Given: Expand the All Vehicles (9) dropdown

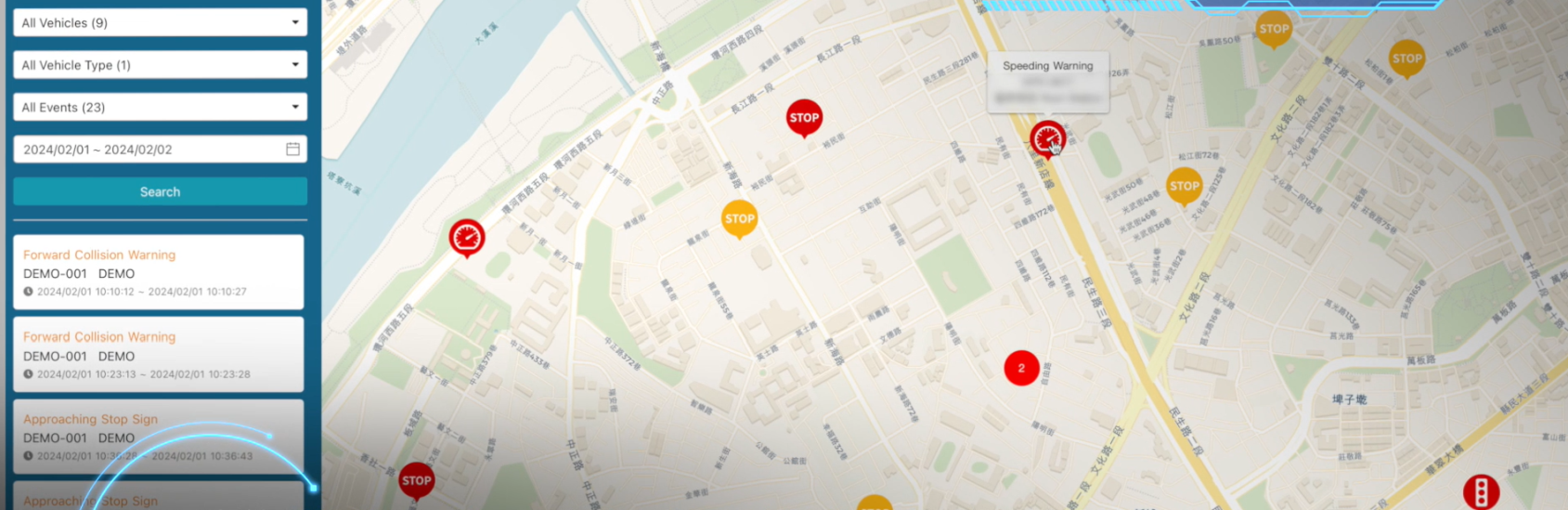Looking at the screenshot, I should 160,22.
